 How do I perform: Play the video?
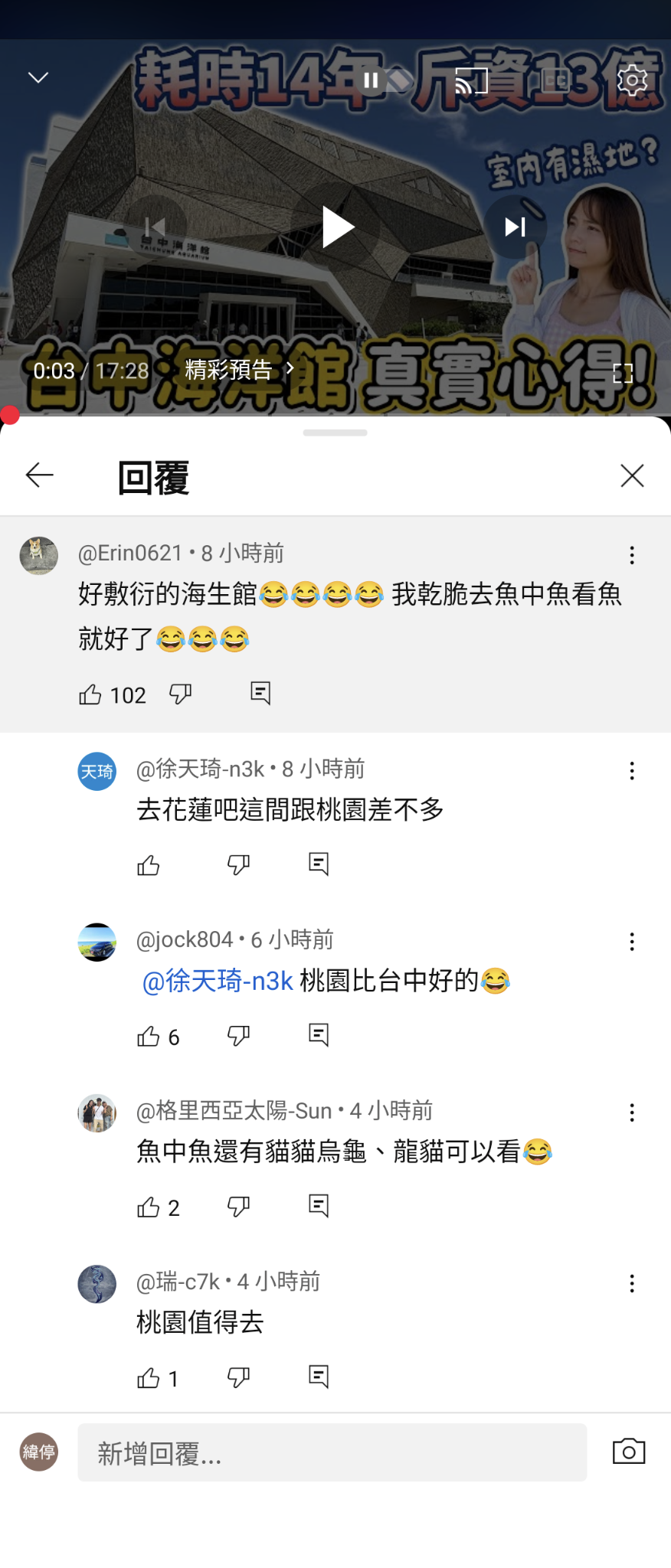pos(337,227)
